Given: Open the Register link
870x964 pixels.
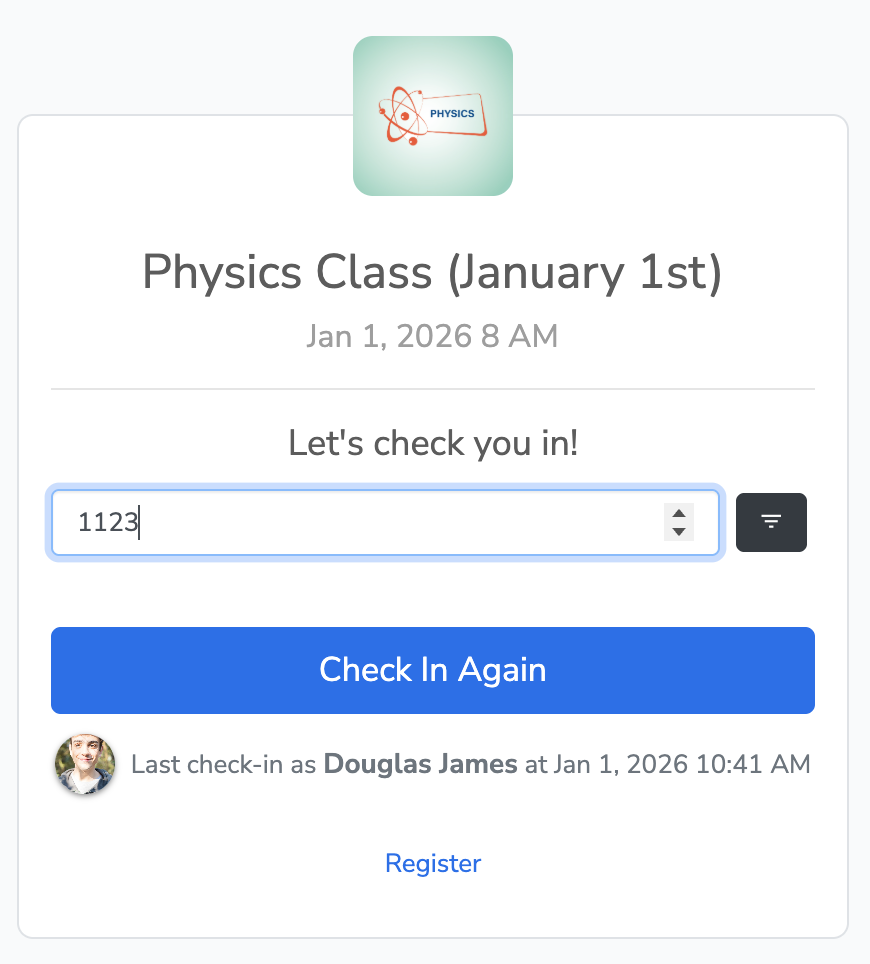Looking at the screenshot, I should pos(433,863).
